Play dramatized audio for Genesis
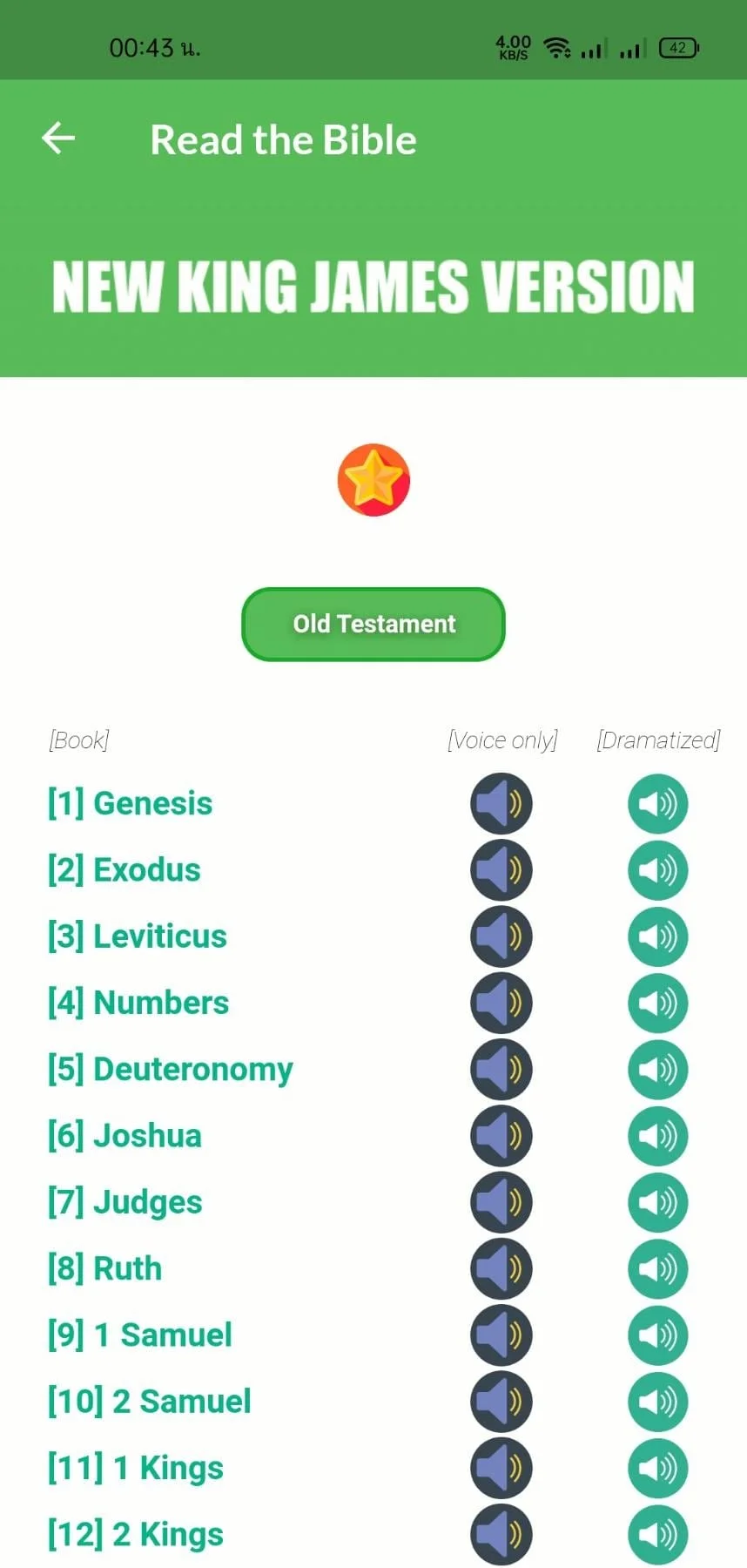The width and height of the screenshot is (747, 1568). click(x=658, y=803)
